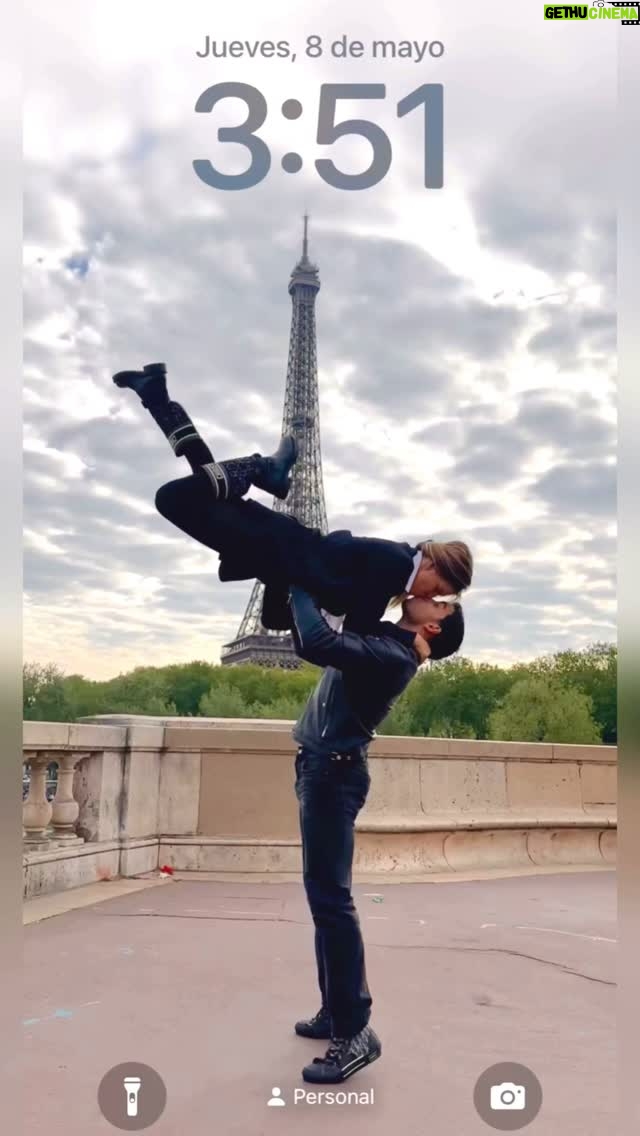Open the camera from lock screen
This screenshot has width=640, height=1136.
click(x=507, y=1095)
